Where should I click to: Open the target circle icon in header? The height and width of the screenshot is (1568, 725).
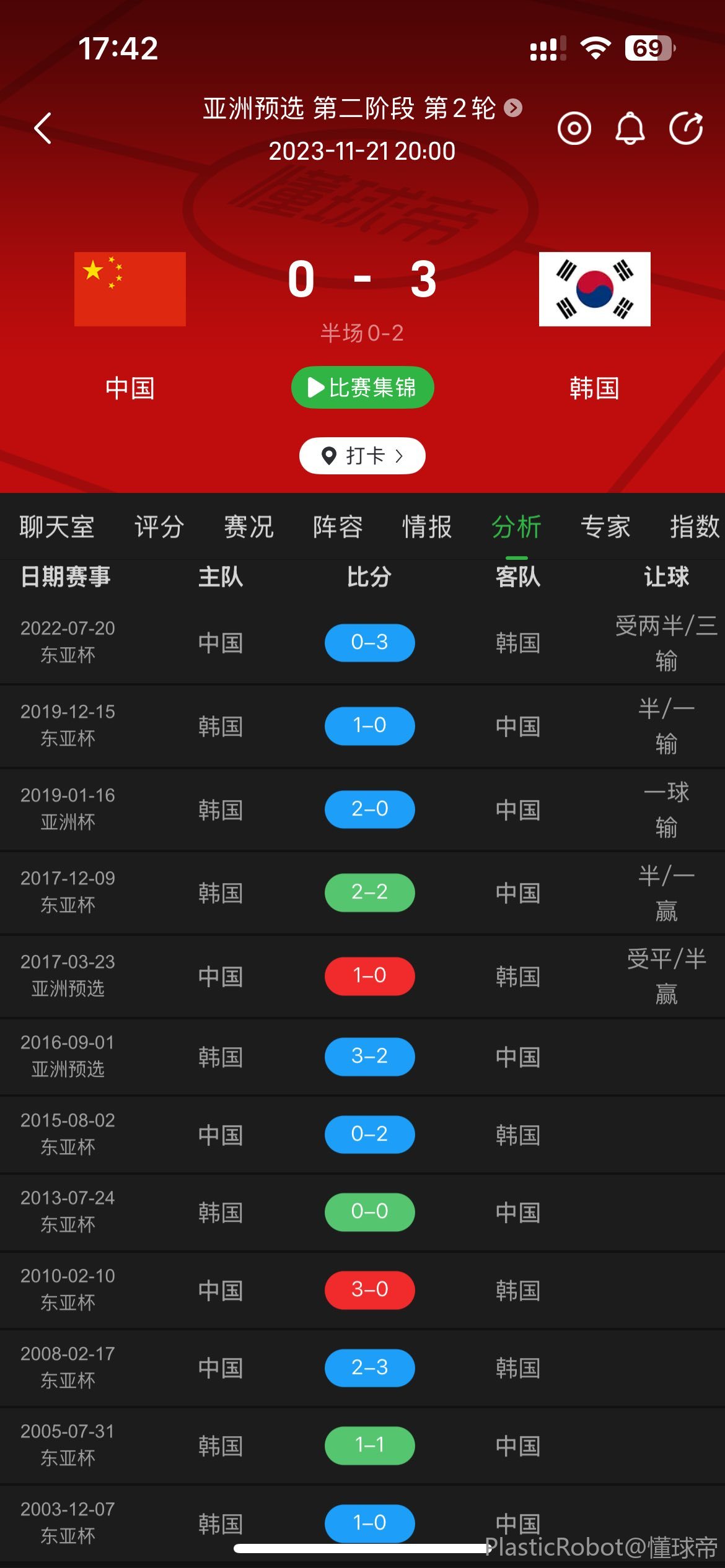tap(574, 128)
